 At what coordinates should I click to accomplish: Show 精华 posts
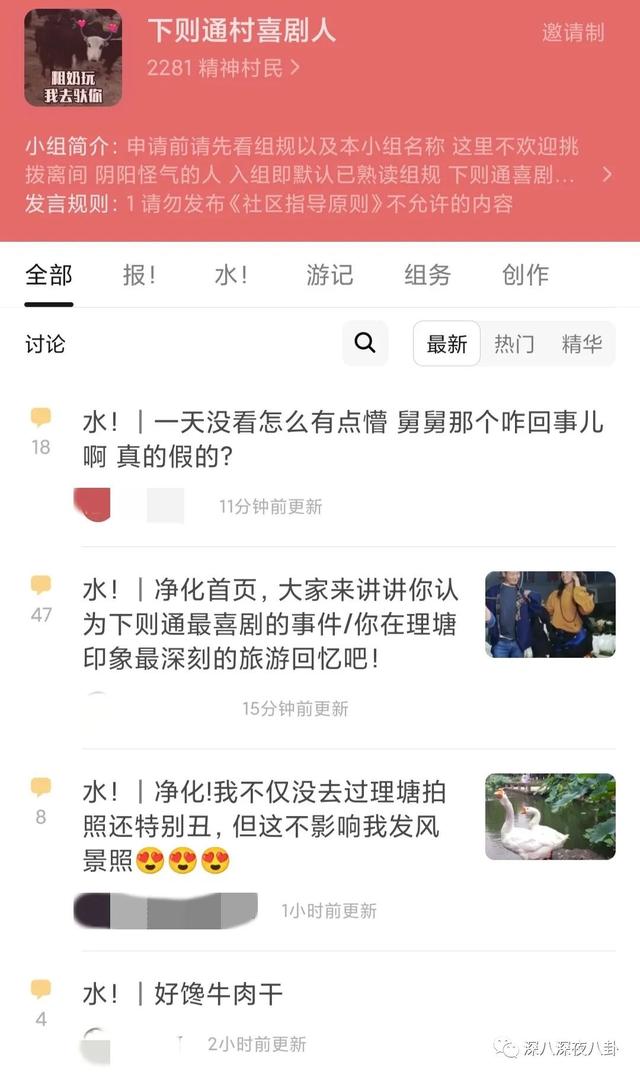(x=582, y=344)
